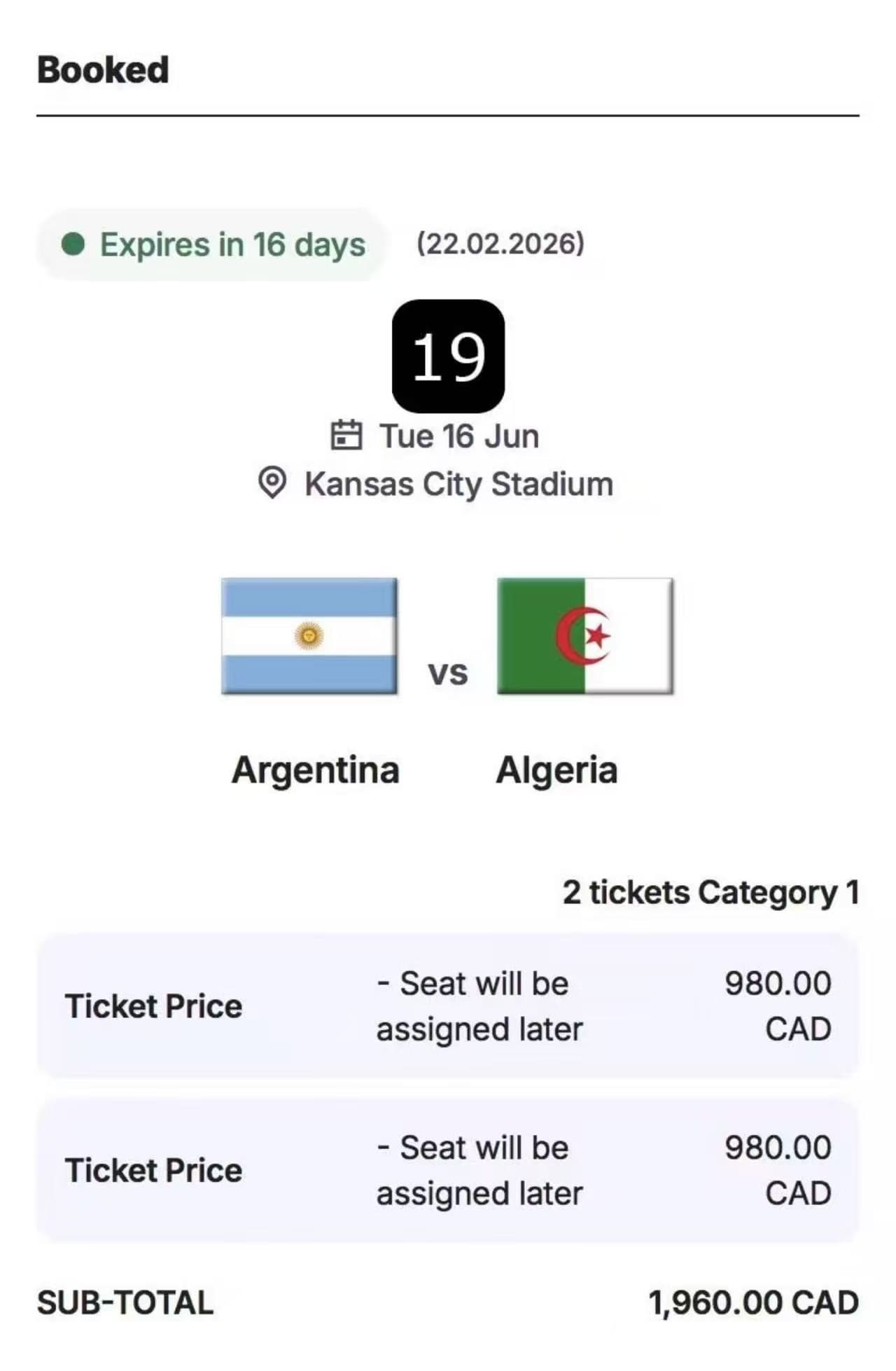The height and width of the screenshot is (1371, 896).
Task: Select the first Seat will be assigned later text
Action: [479, 1006]
